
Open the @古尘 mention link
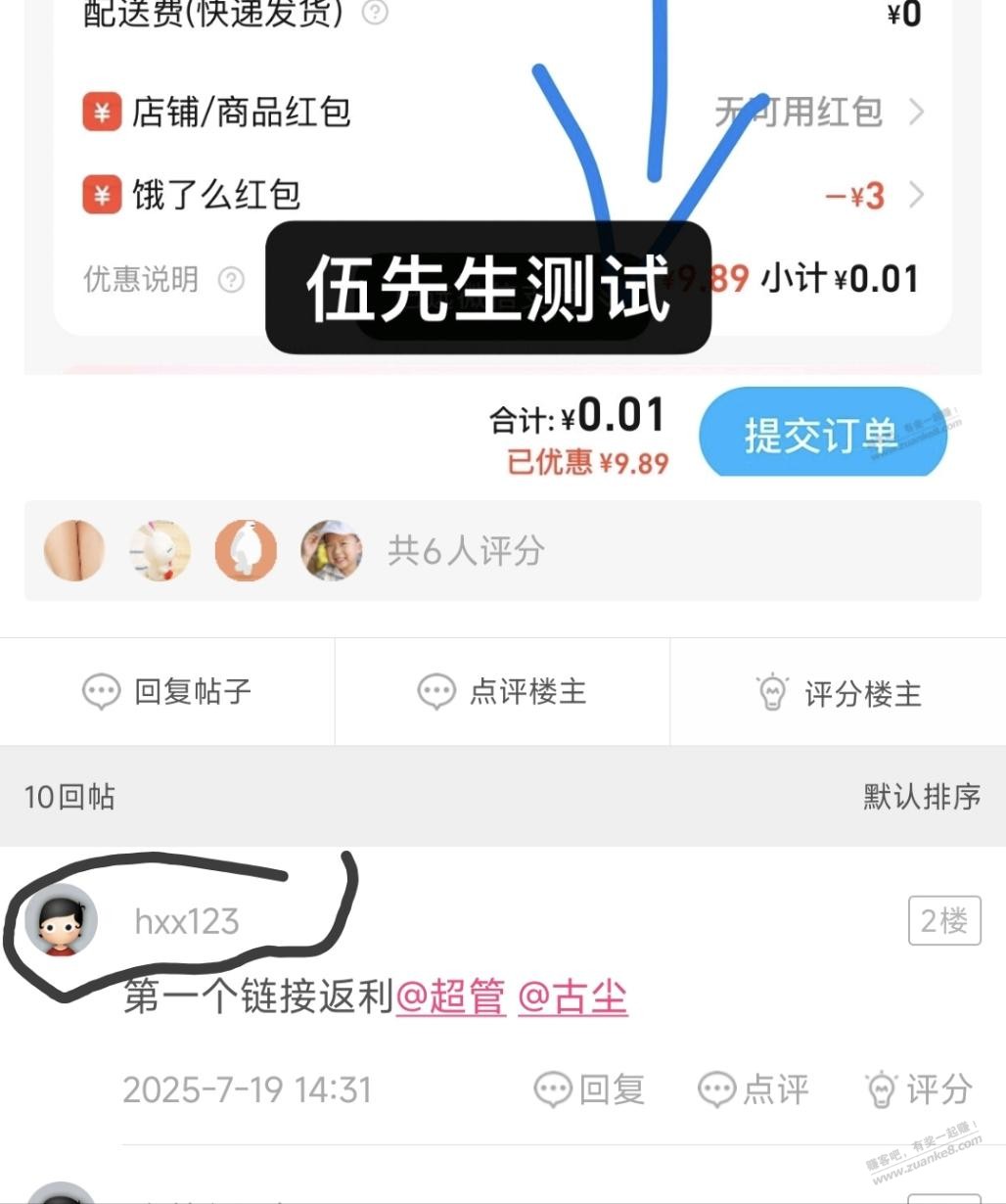point(572,997)
